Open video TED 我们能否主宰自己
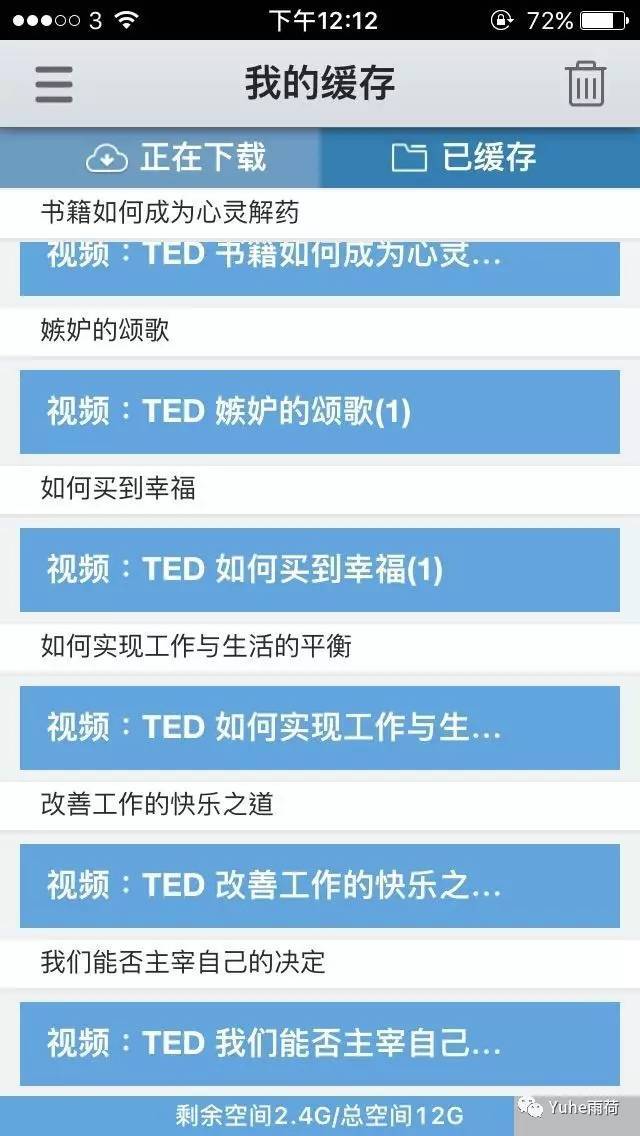This screenshot has width=640, height=1136. pos(320,1043)
